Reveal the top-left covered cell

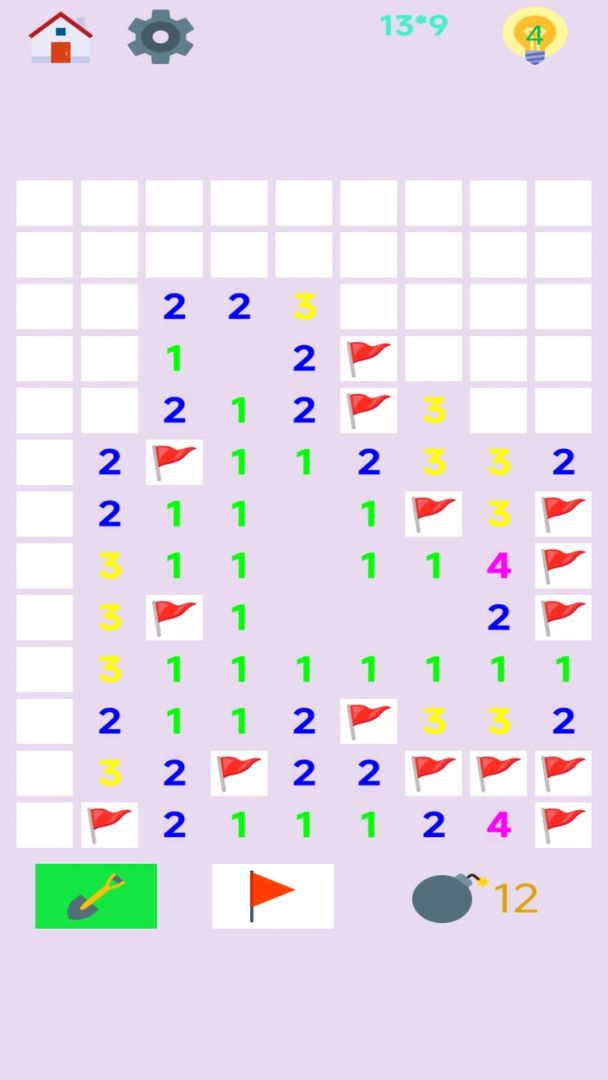45,203
